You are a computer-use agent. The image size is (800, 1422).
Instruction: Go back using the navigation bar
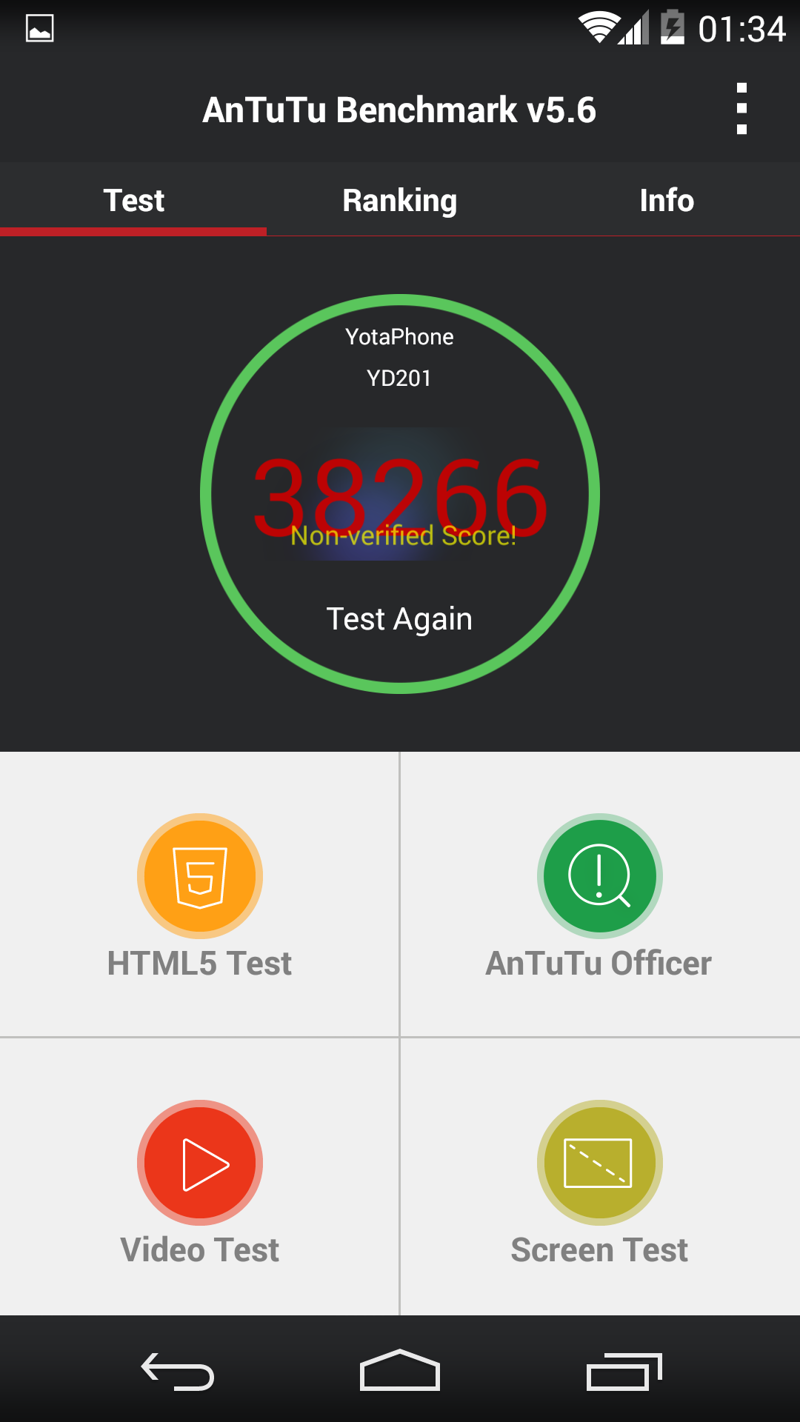coord(178,1371)
